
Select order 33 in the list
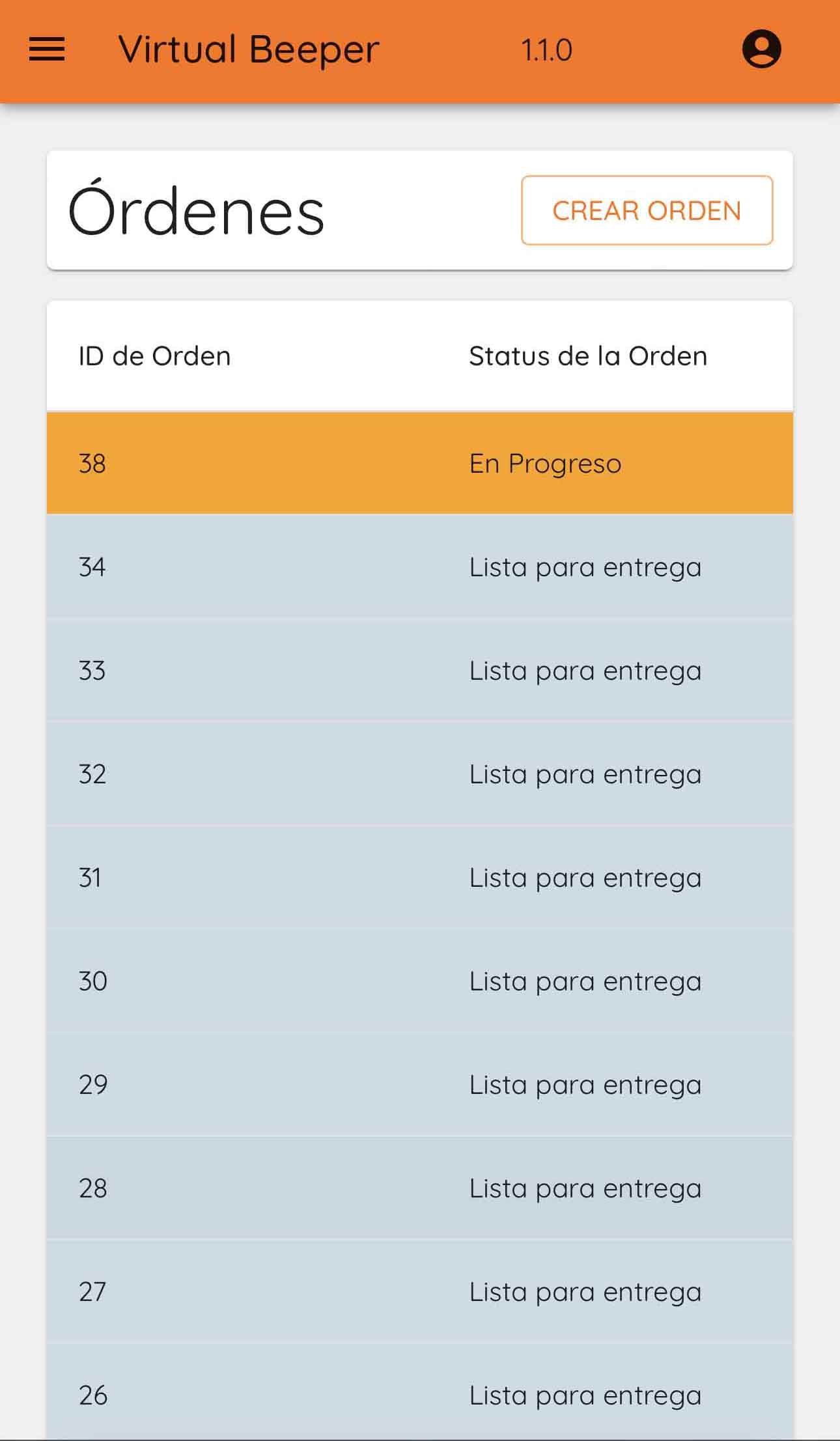(x=420, y=670)
